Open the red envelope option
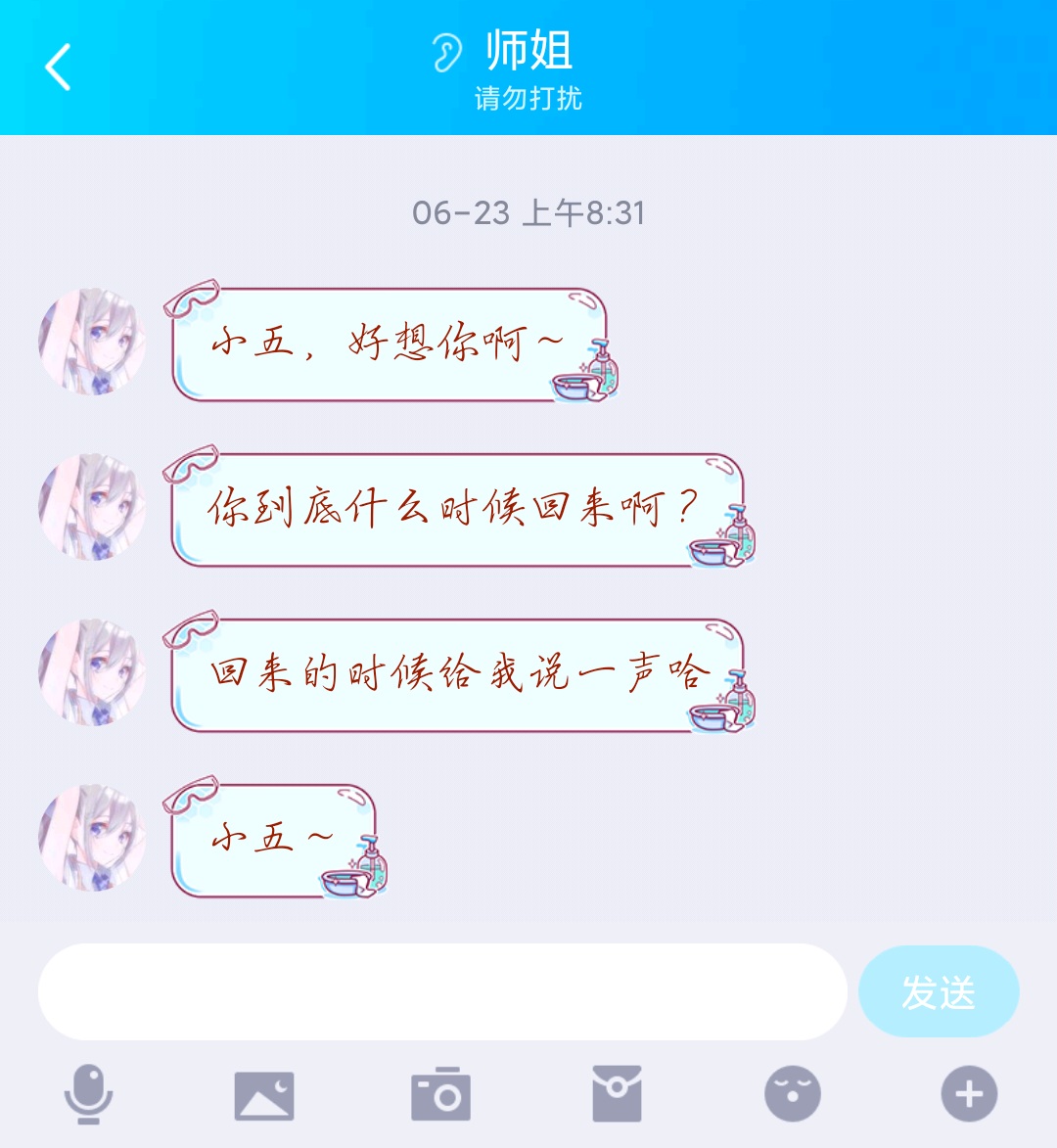This screenshot has height=1148, width=1057. click(617, 1094)
